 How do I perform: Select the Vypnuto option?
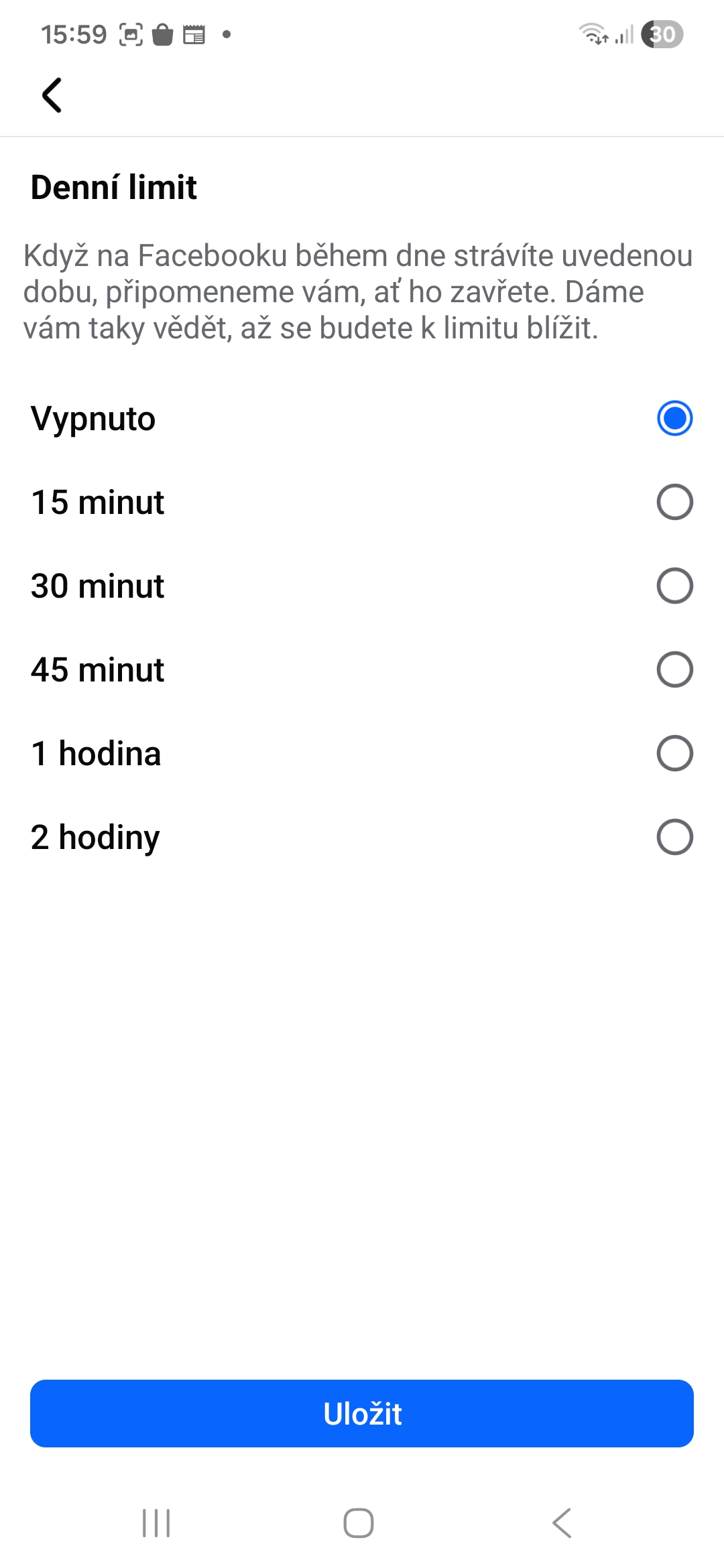click(x=674, y=418)
